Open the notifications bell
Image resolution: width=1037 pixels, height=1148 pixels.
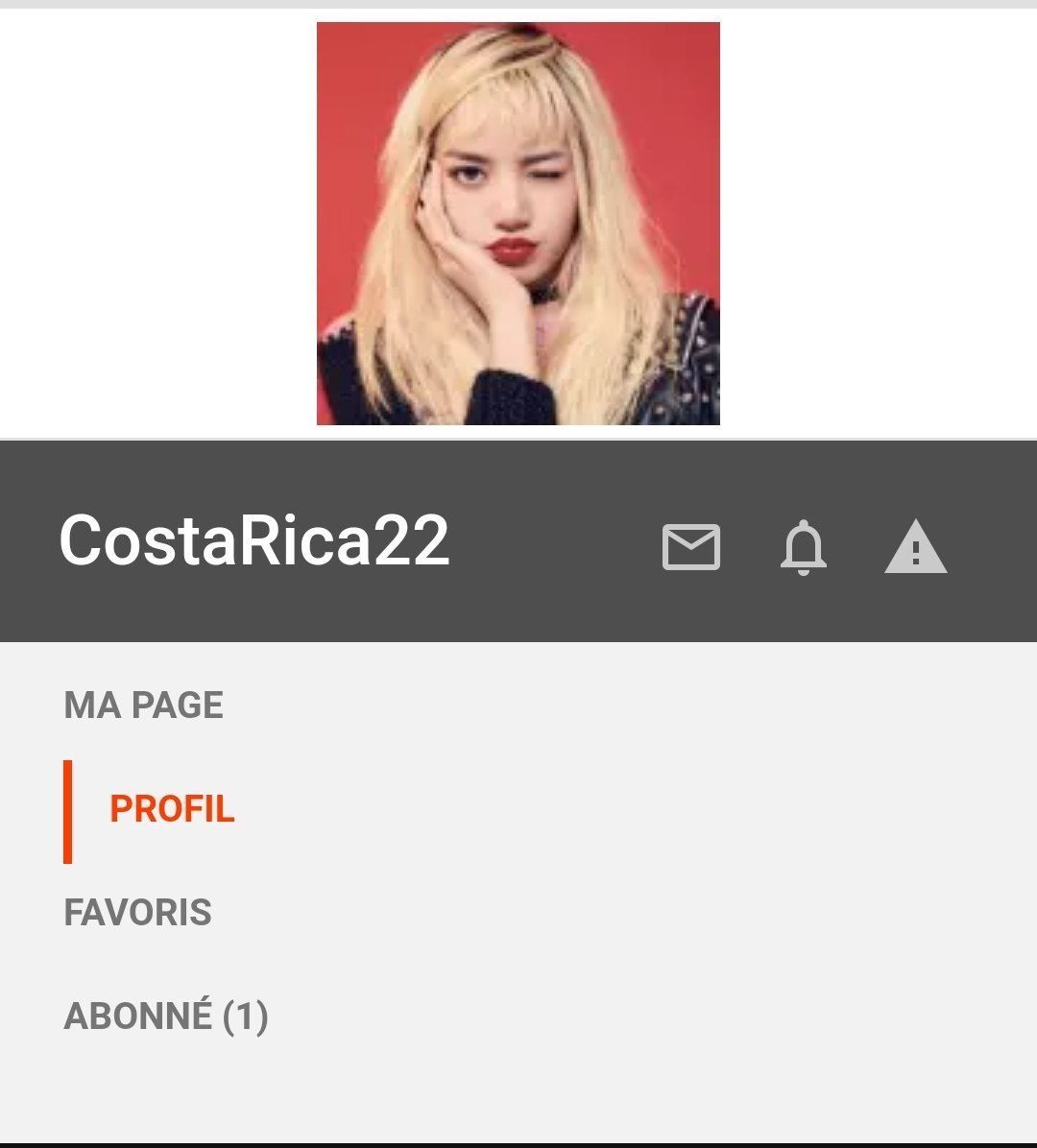point(803,546)
